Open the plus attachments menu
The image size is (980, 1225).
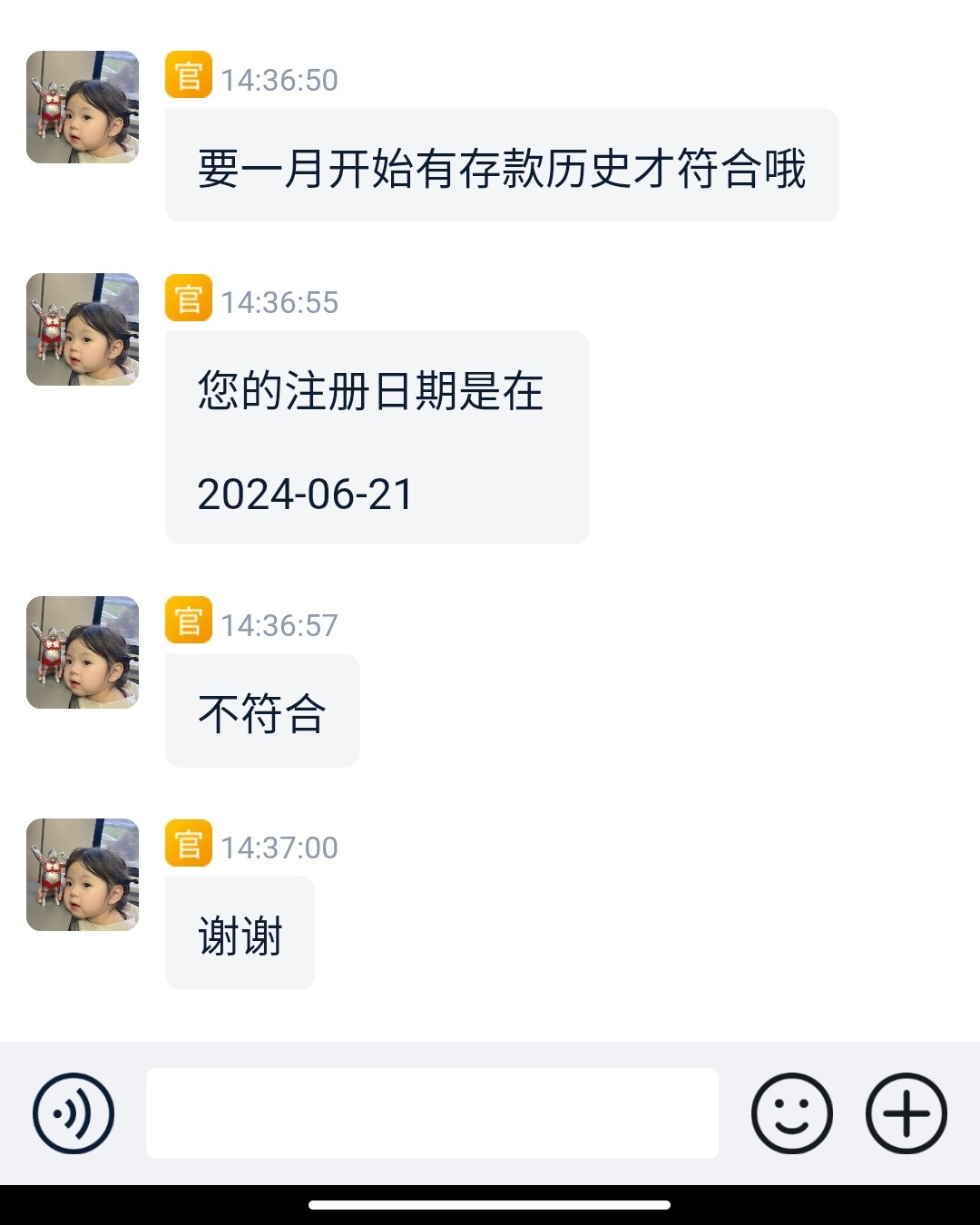pyautogui.click(x=906, y=1113)
